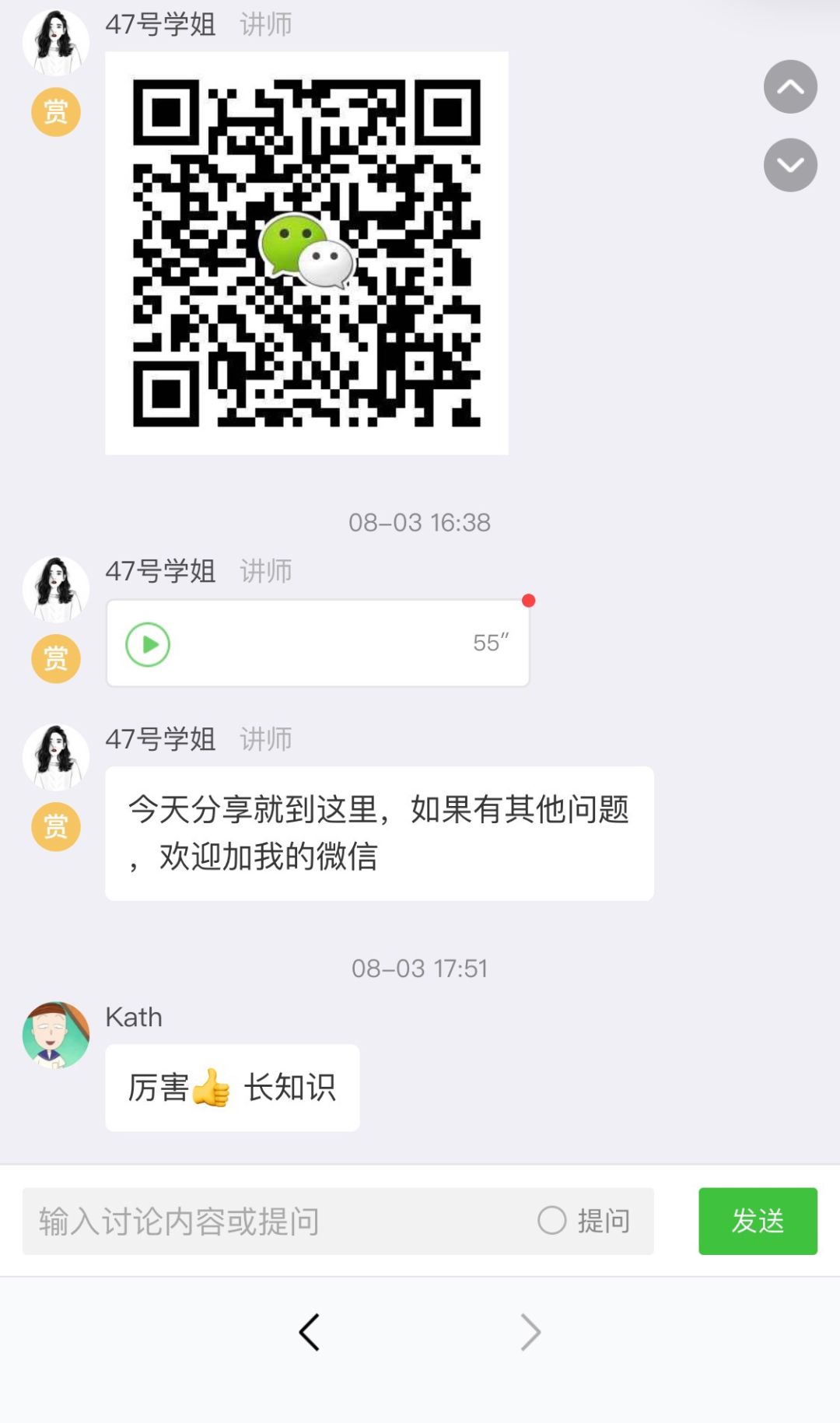Select the 提问 question radio button

[x=553, y=1221]
